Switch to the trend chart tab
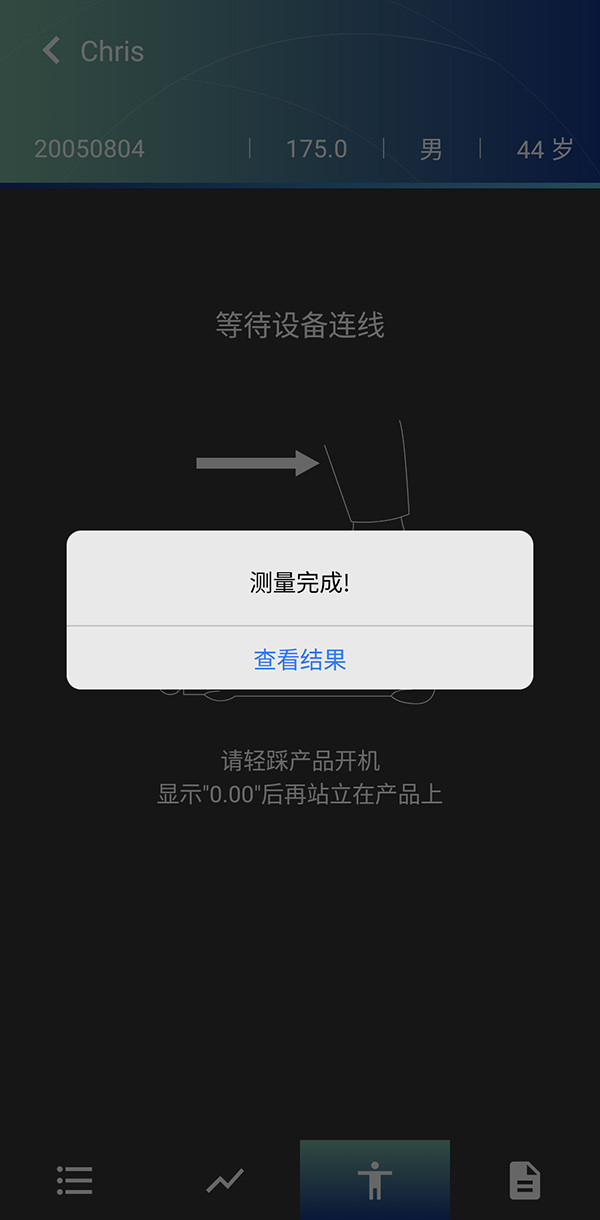600x1220 pixels. [225, 1181]
